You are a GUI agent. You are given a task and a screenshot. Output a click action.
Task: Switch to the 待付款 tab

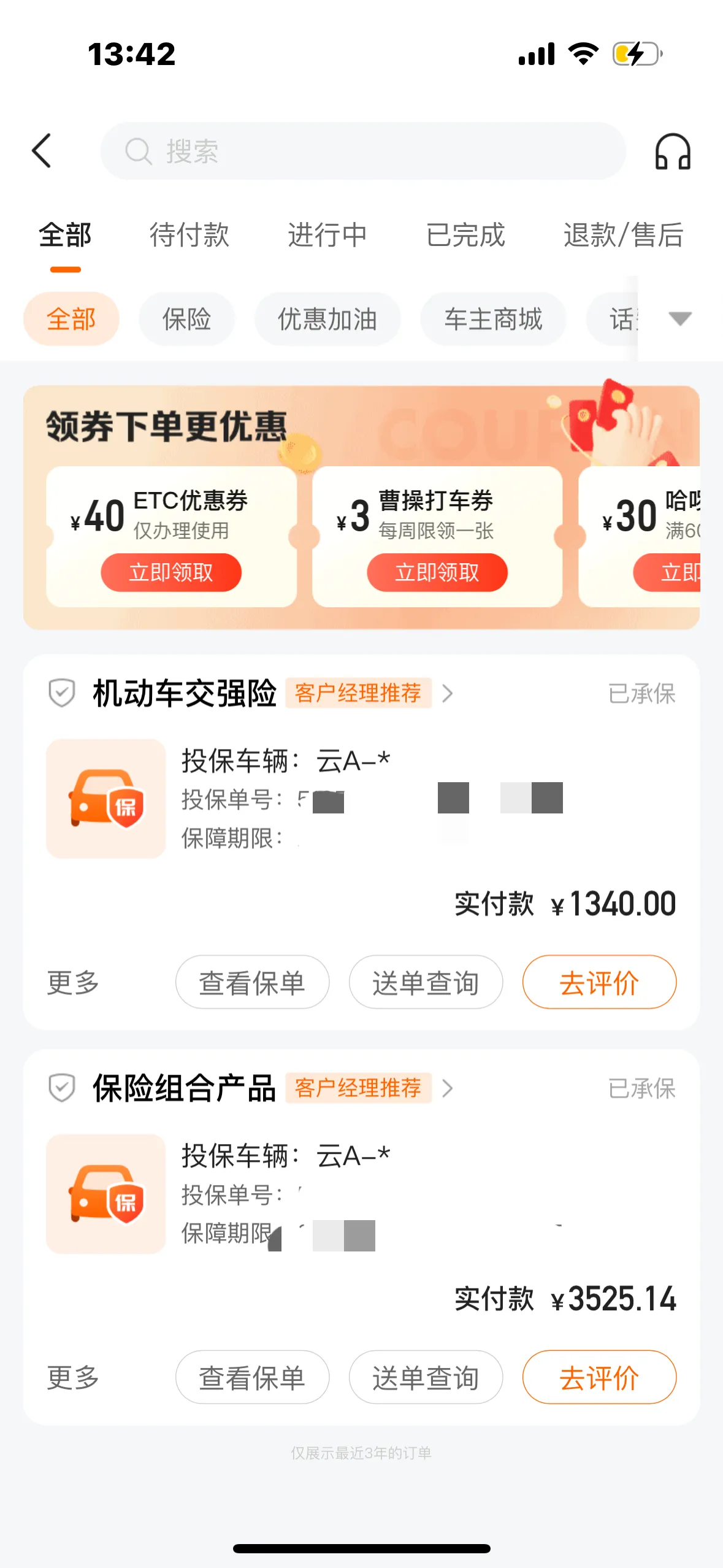click(x=189, y=235)
